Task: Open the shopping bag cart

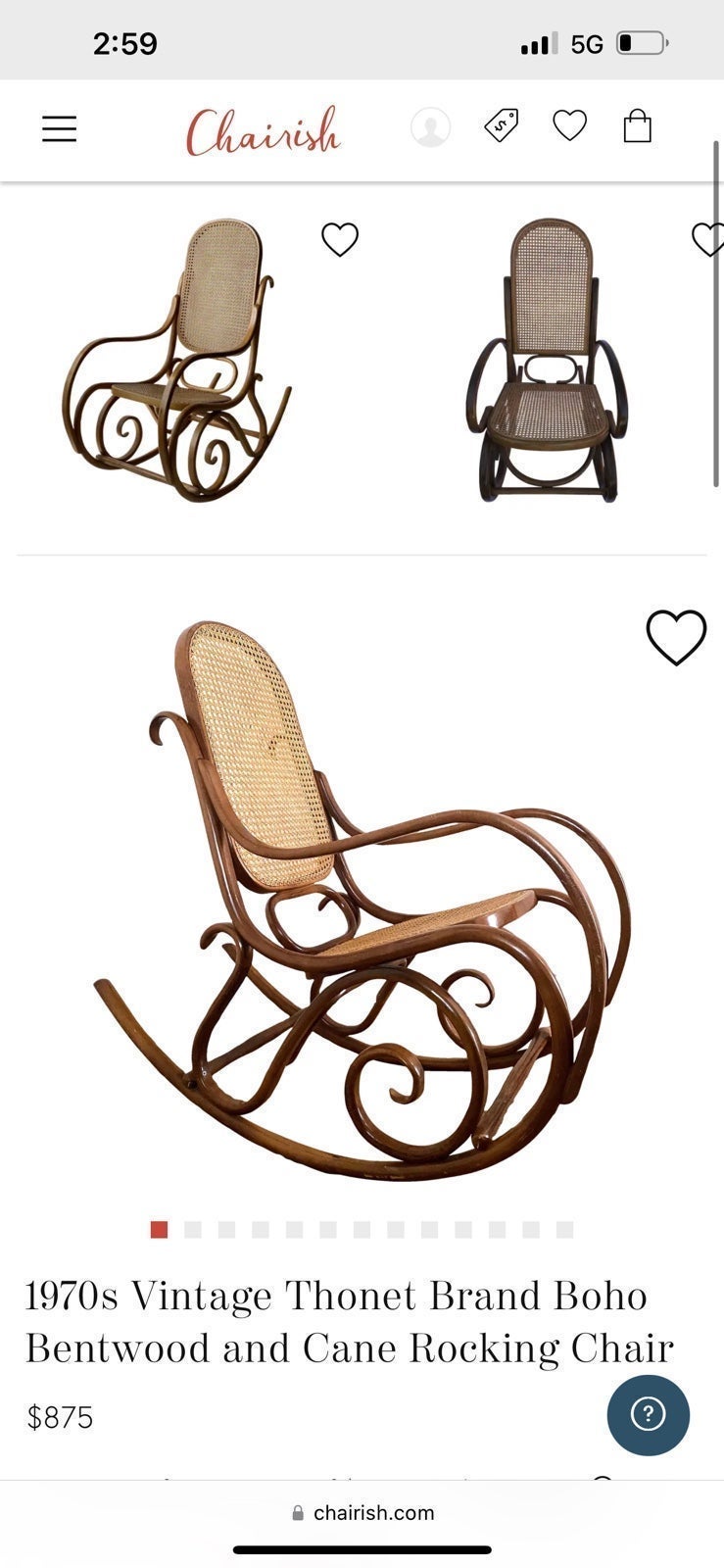Action: (638, 126)
